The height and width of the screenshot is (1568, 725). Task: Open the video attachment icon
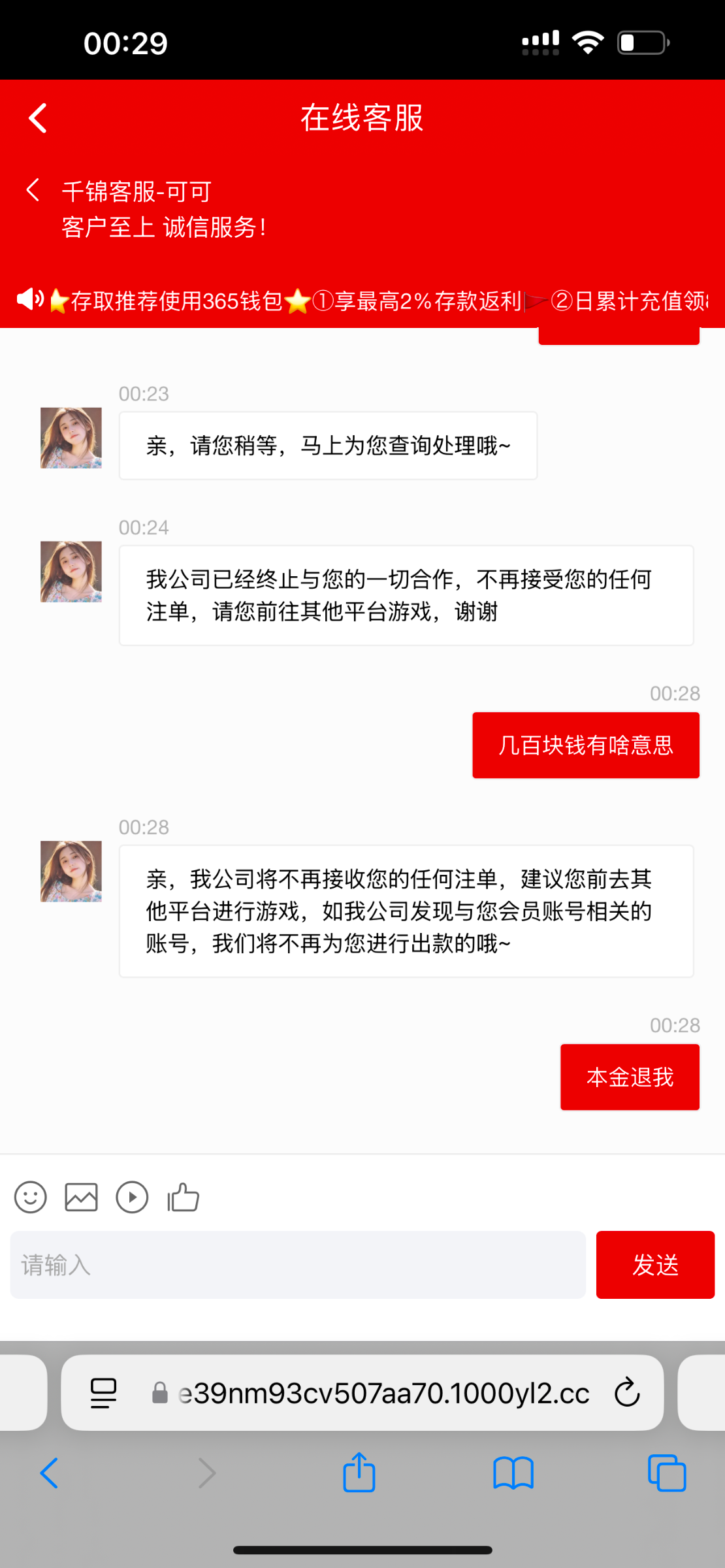point(132,1198)
